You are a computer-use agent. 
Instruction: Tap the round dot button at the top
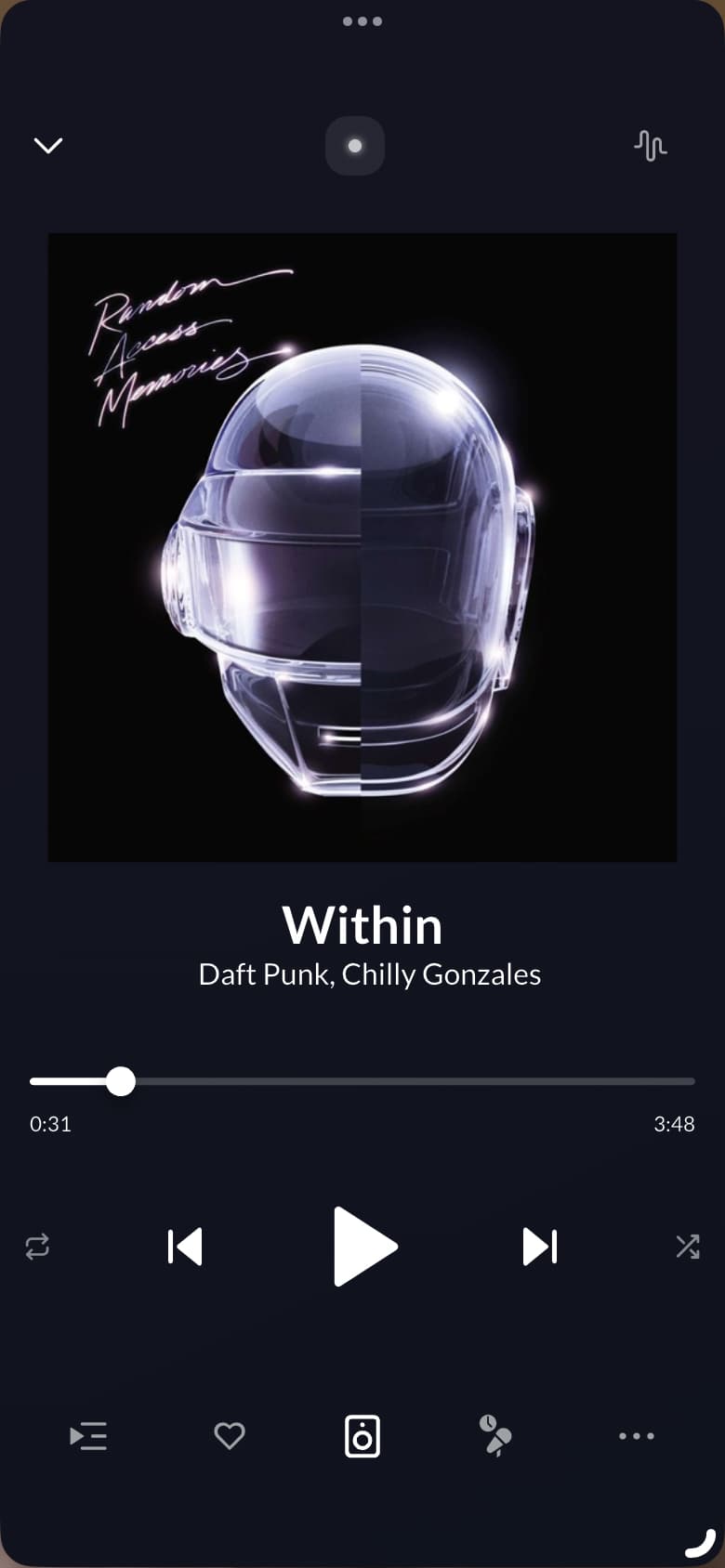(x=355, y=146)
